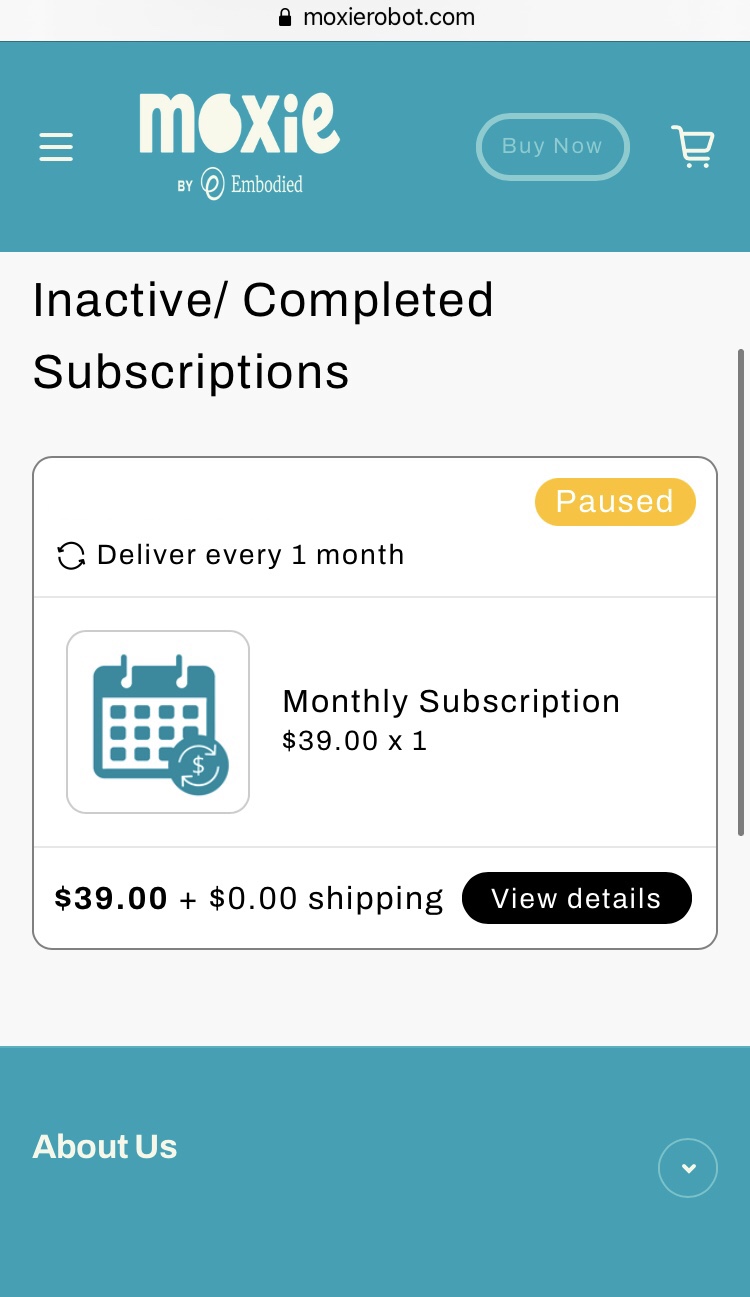Expand the About Us section chevron
Screen dimensions: 750x1297
pyautogui.click(x=688, y=1167)
